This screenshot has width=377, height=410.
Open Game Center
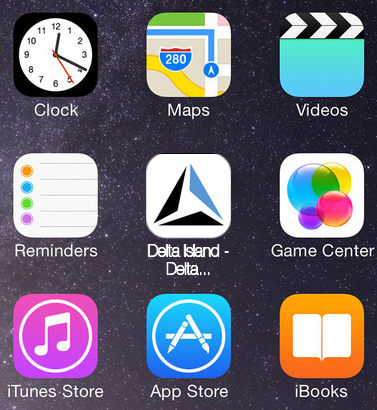point(322,196)
